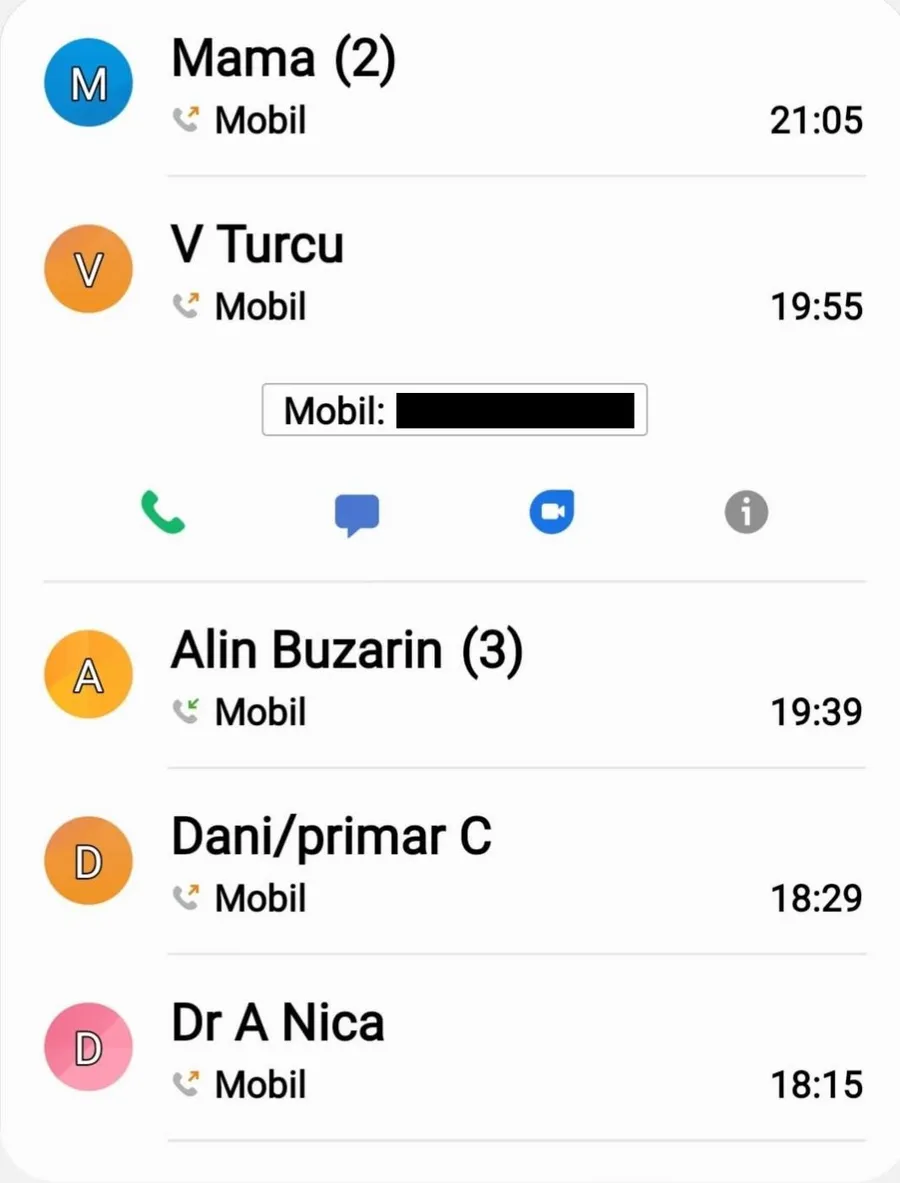This screenshot has width=900, height=1183.
Task: Tap Mama's blue M avatar
Action: click(89, 83)
